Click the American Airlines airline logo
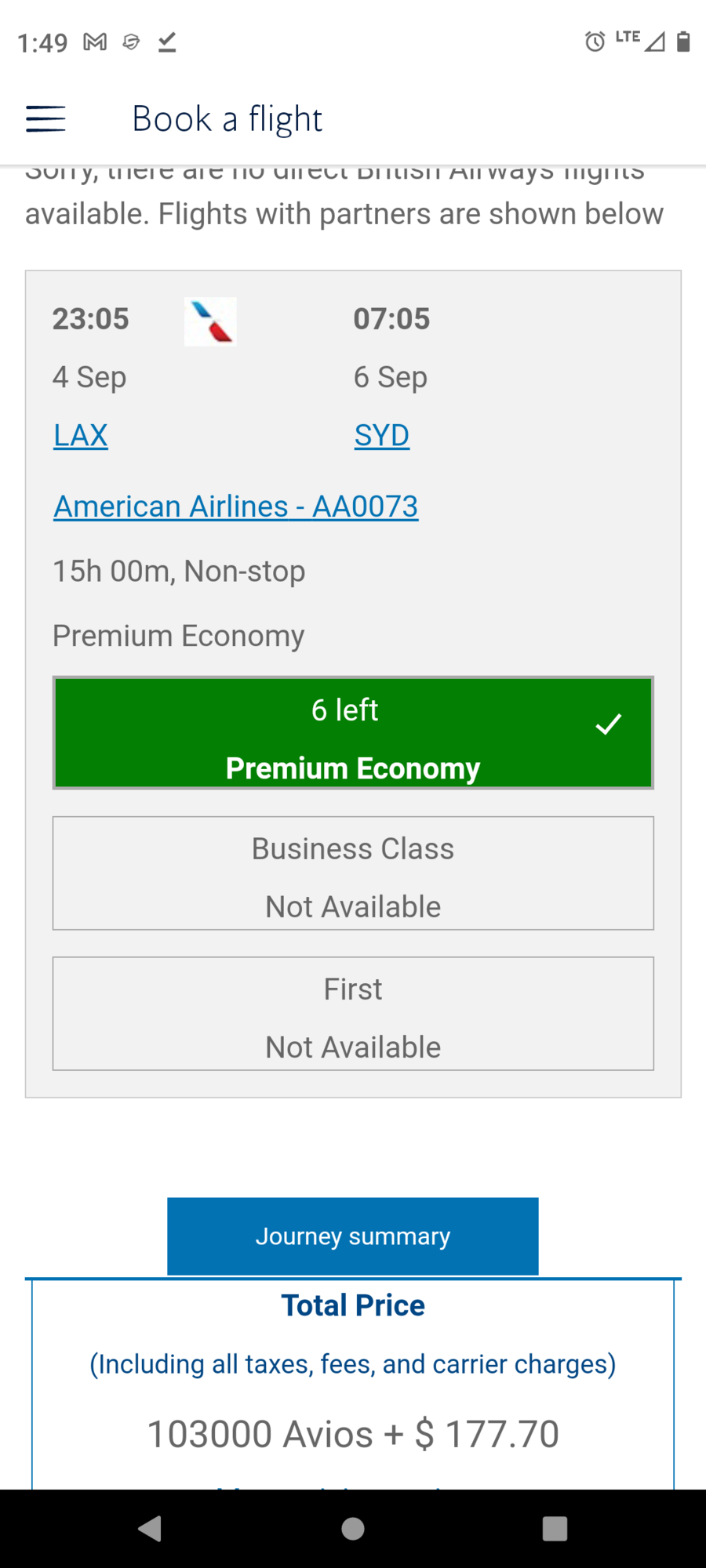This screenshot has width=706, height=1568. tap(209, 321)
